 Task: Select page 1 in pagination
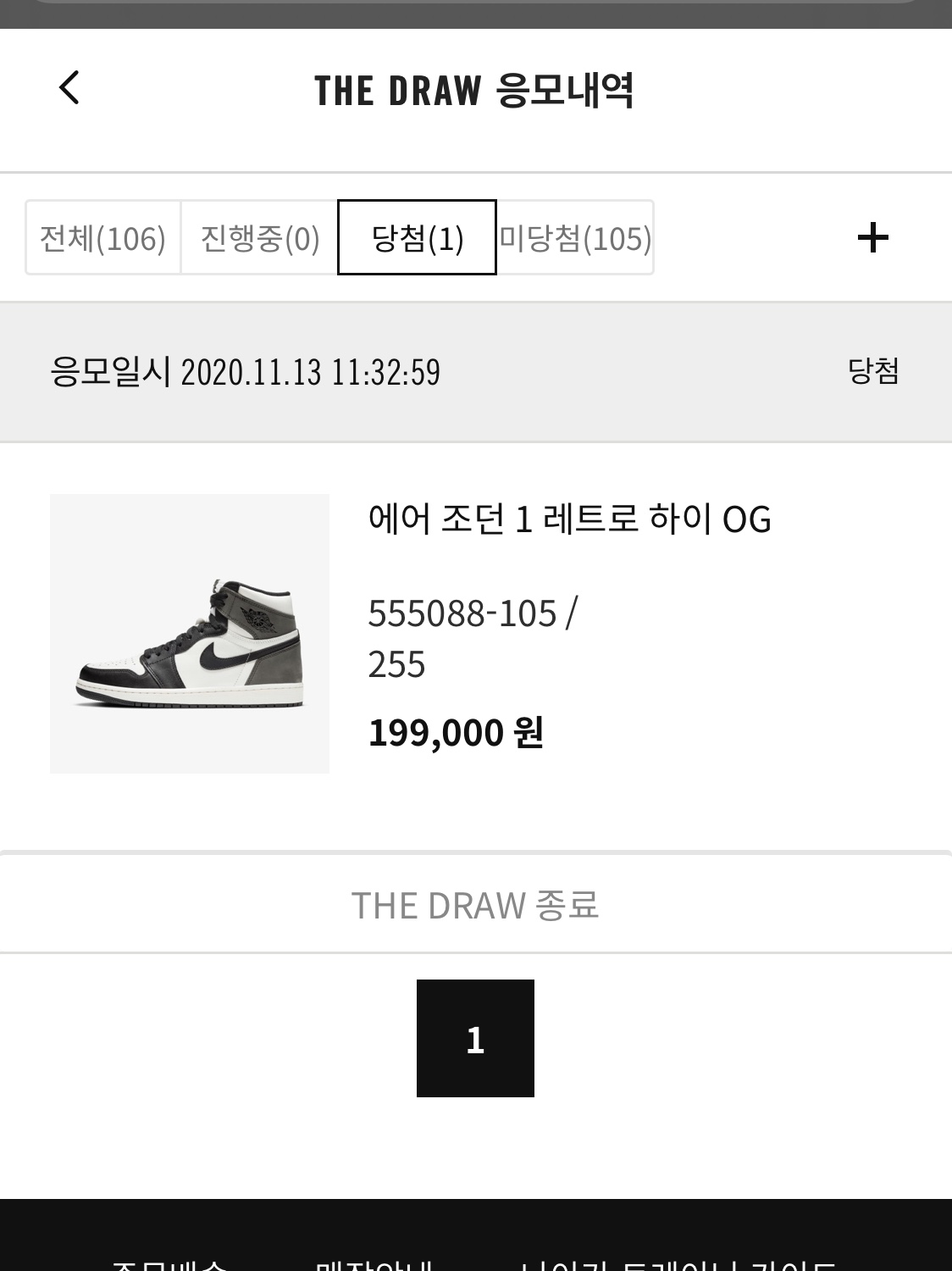coord(475,1039)
